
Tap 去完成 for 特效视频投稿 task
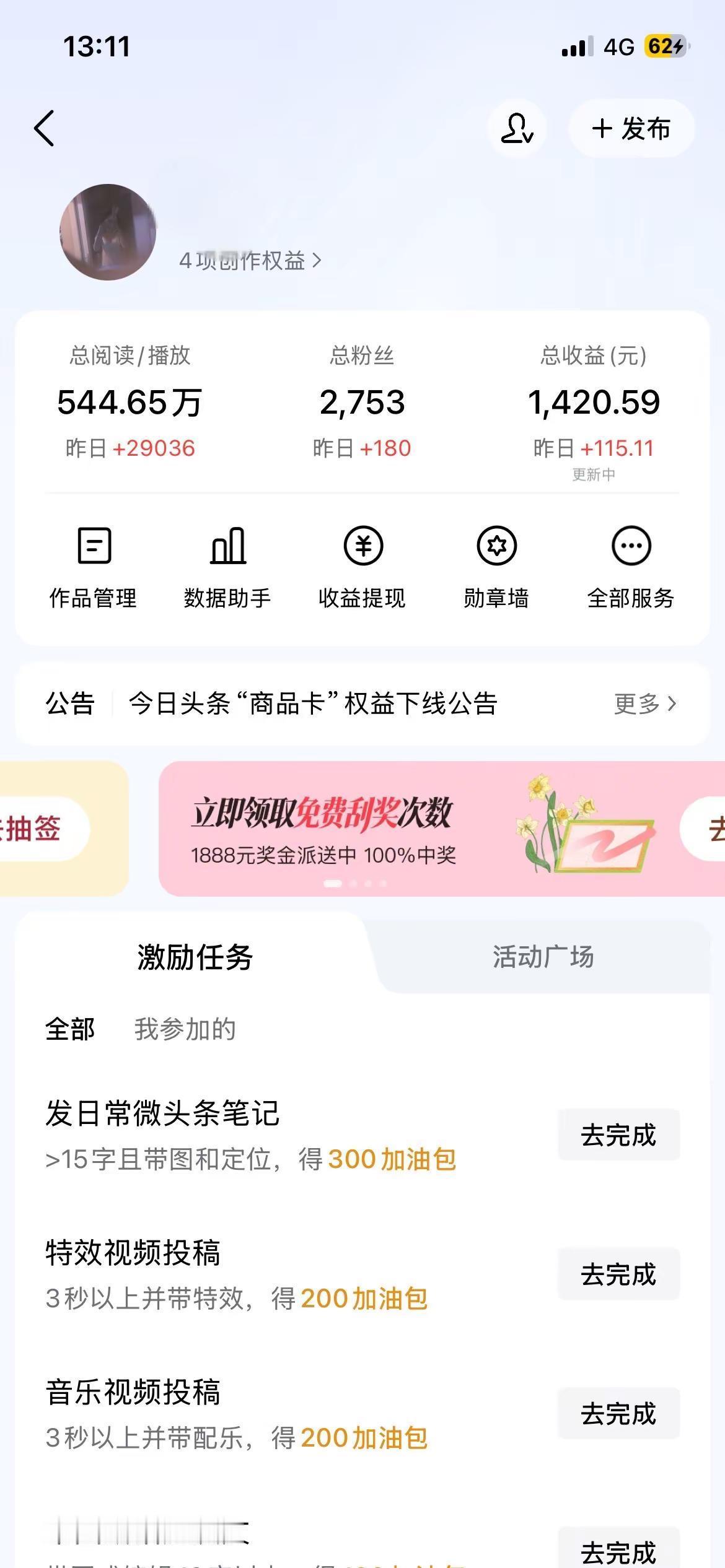click(618, 1273)
